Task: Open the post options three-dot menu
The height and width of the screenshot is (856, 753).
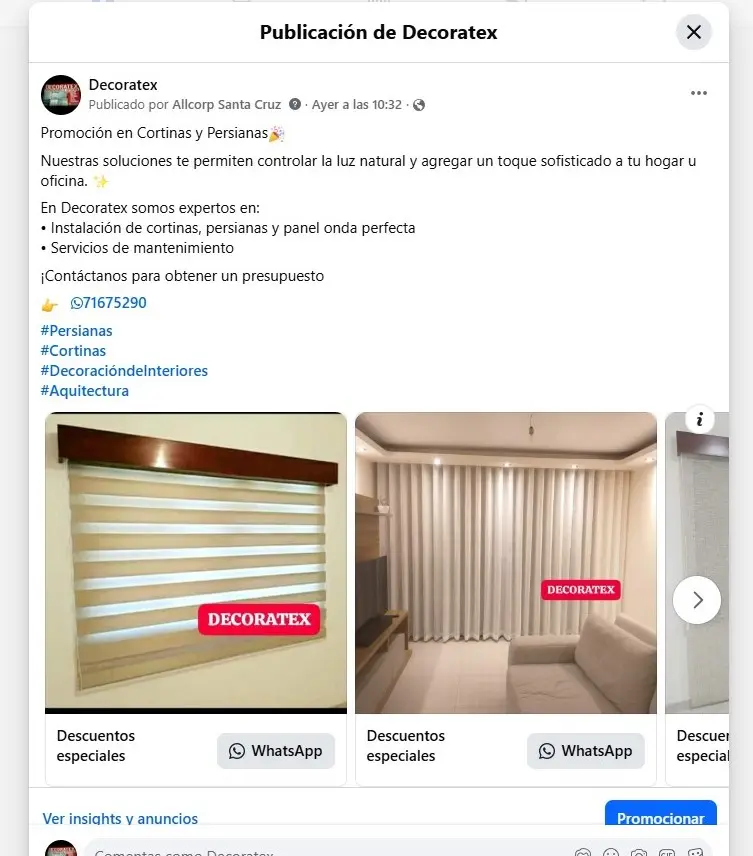Action: click(699, 94)
